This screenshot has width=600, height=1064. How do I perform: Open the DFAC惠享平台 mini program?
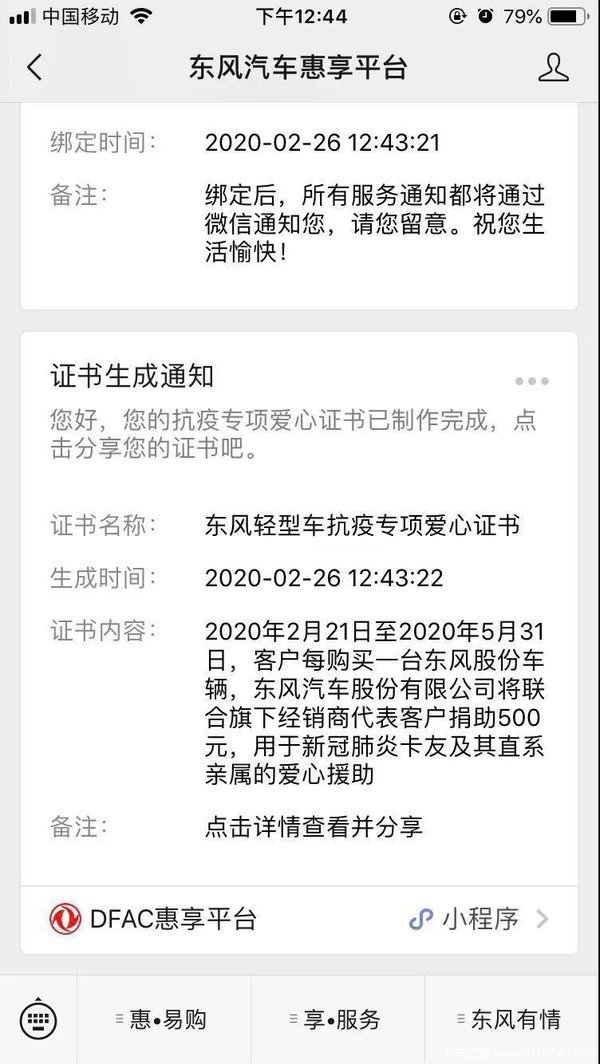coord(299,919)
